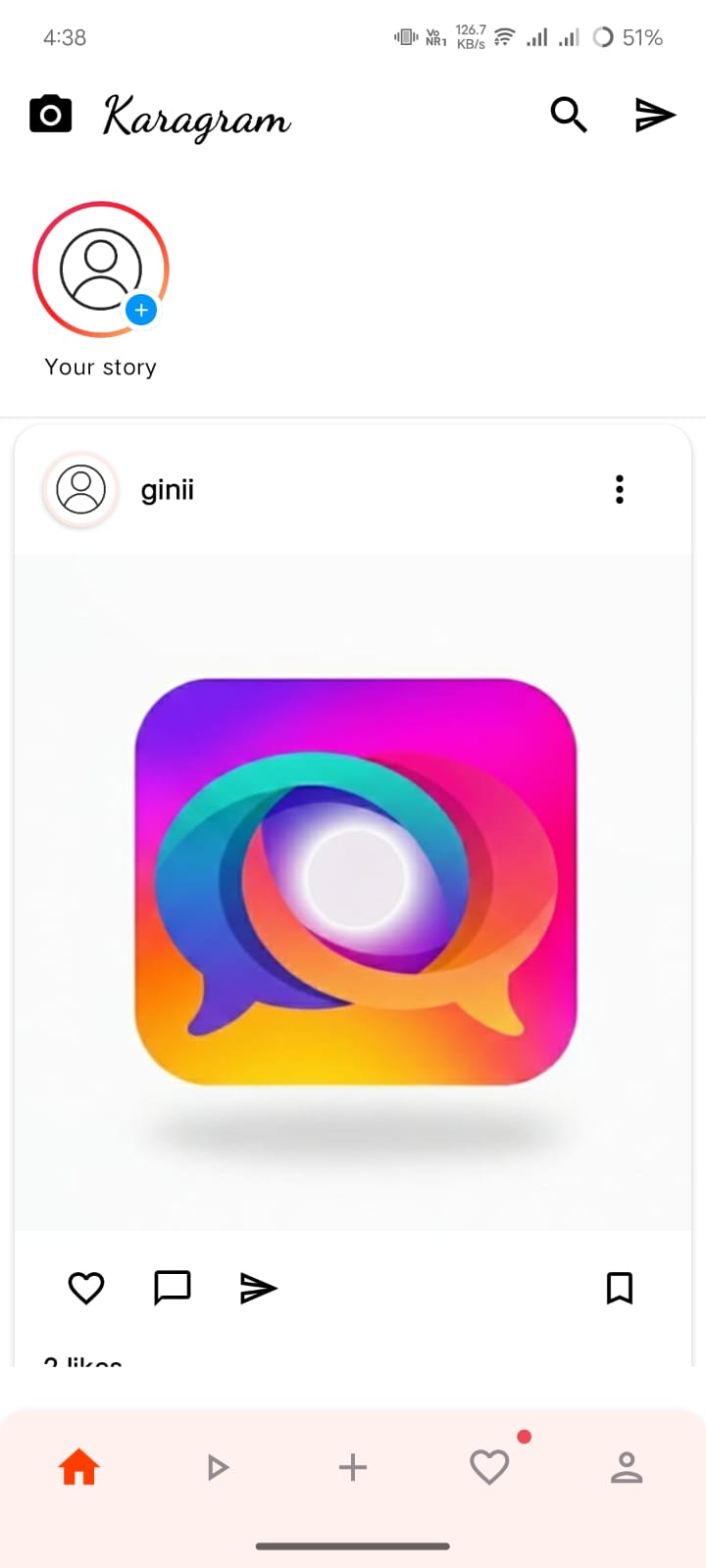Go to the Home feed tab
Image resolution: width=706 pixels, height=1568 pixels.
click(78, 1466)
